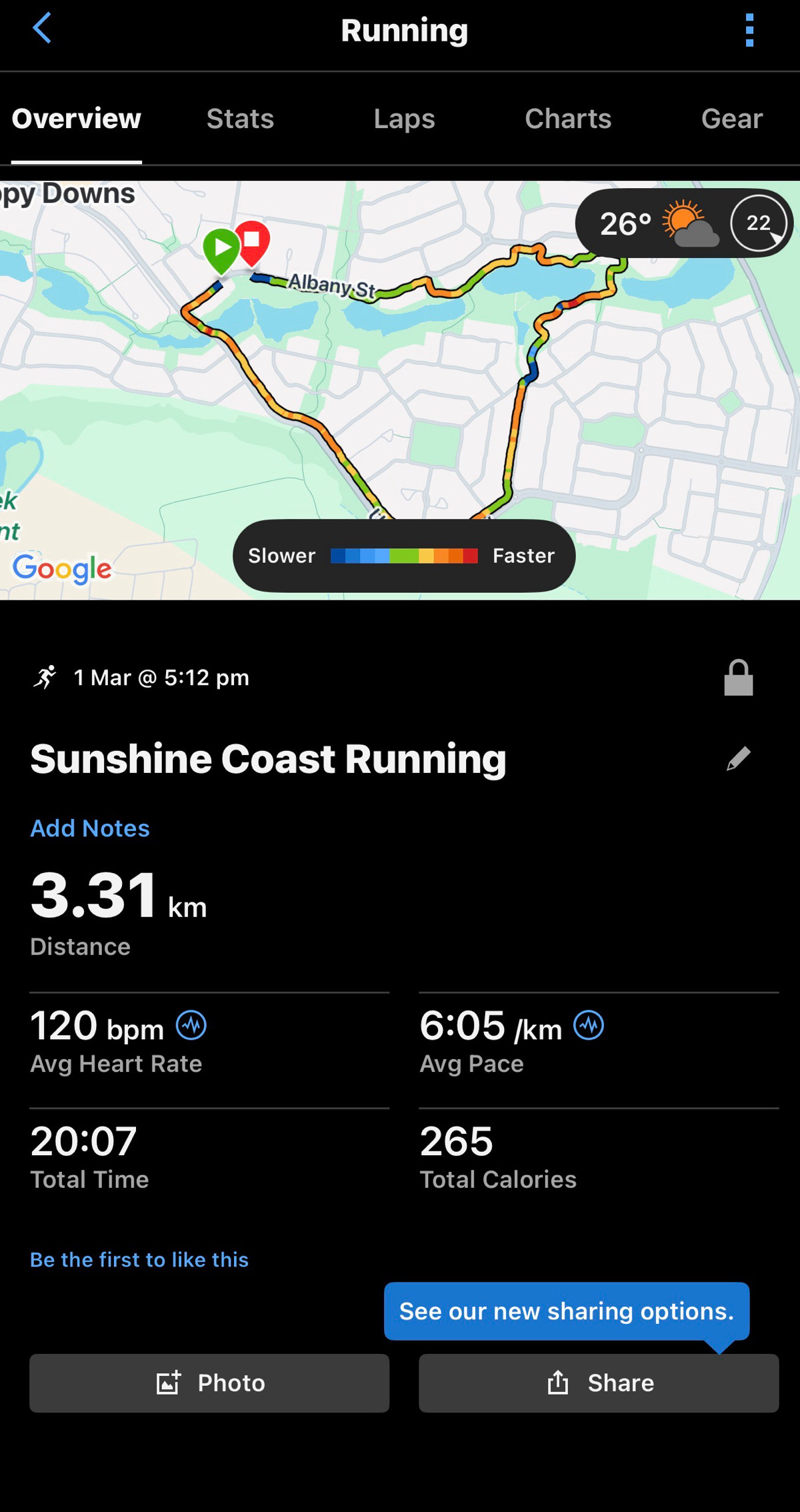Tap Be the first to like this

139,1259
